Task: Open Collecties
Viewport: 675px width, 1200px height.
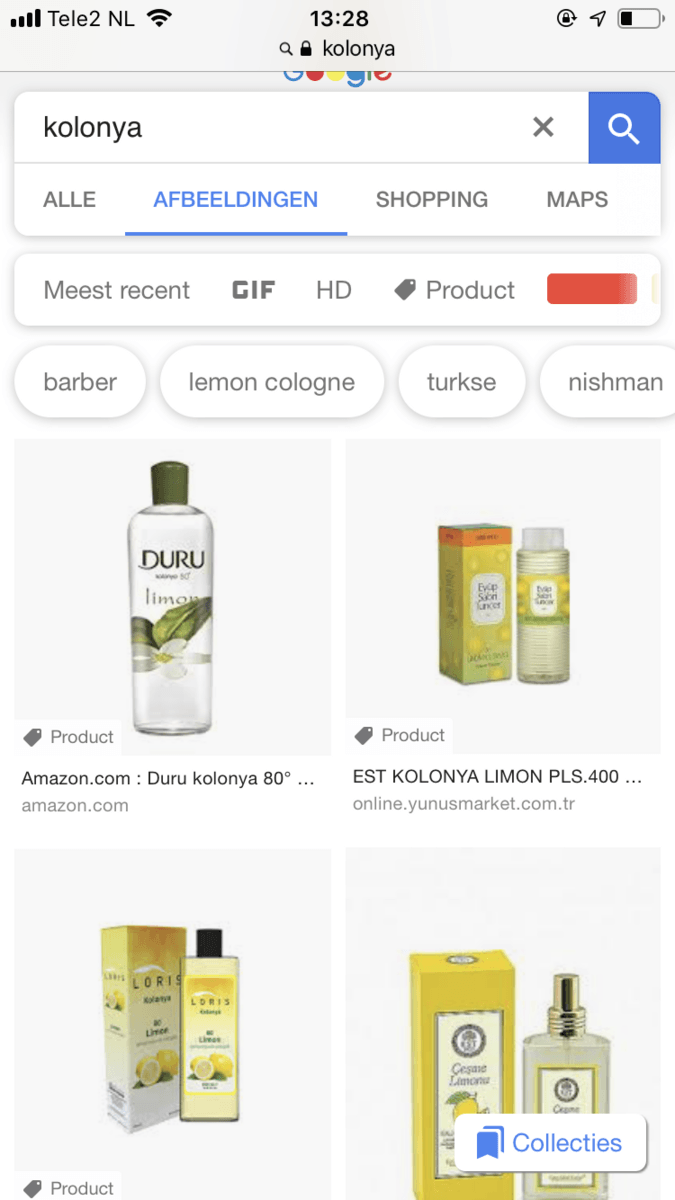Action: [551, 1143]
